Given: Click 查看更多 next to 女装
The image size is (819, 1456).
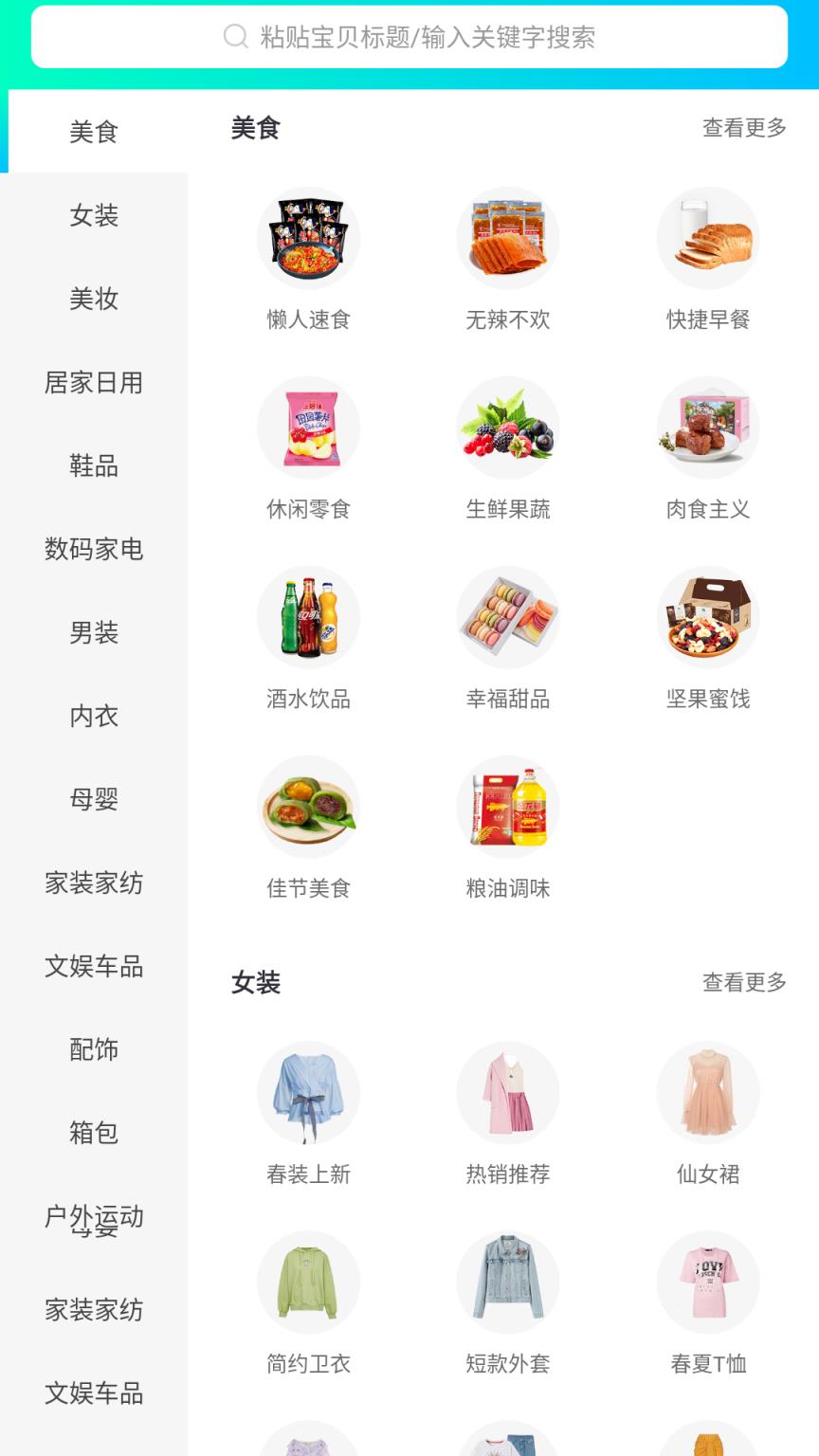Looking at the screenshot, I should point(743,984).
